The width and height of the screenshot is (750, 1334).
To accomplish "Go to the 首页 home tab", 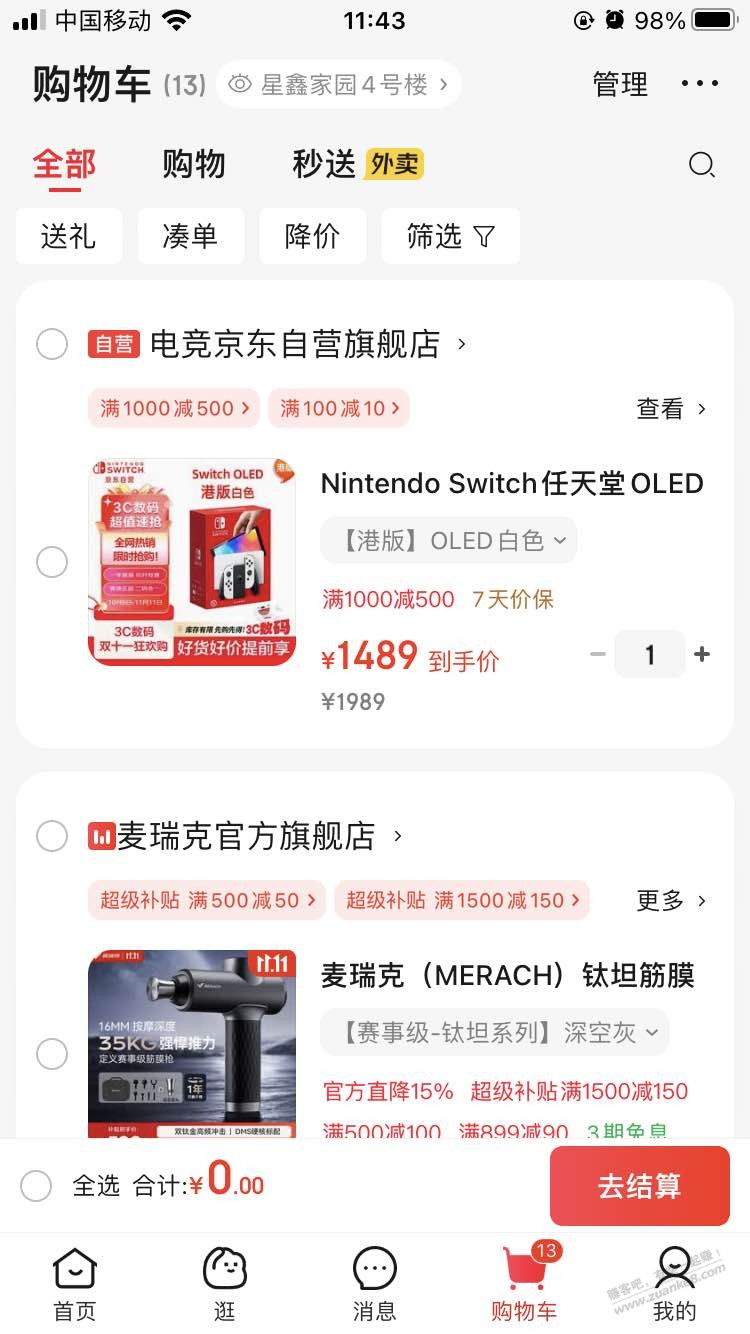I will click(74, 1285).
